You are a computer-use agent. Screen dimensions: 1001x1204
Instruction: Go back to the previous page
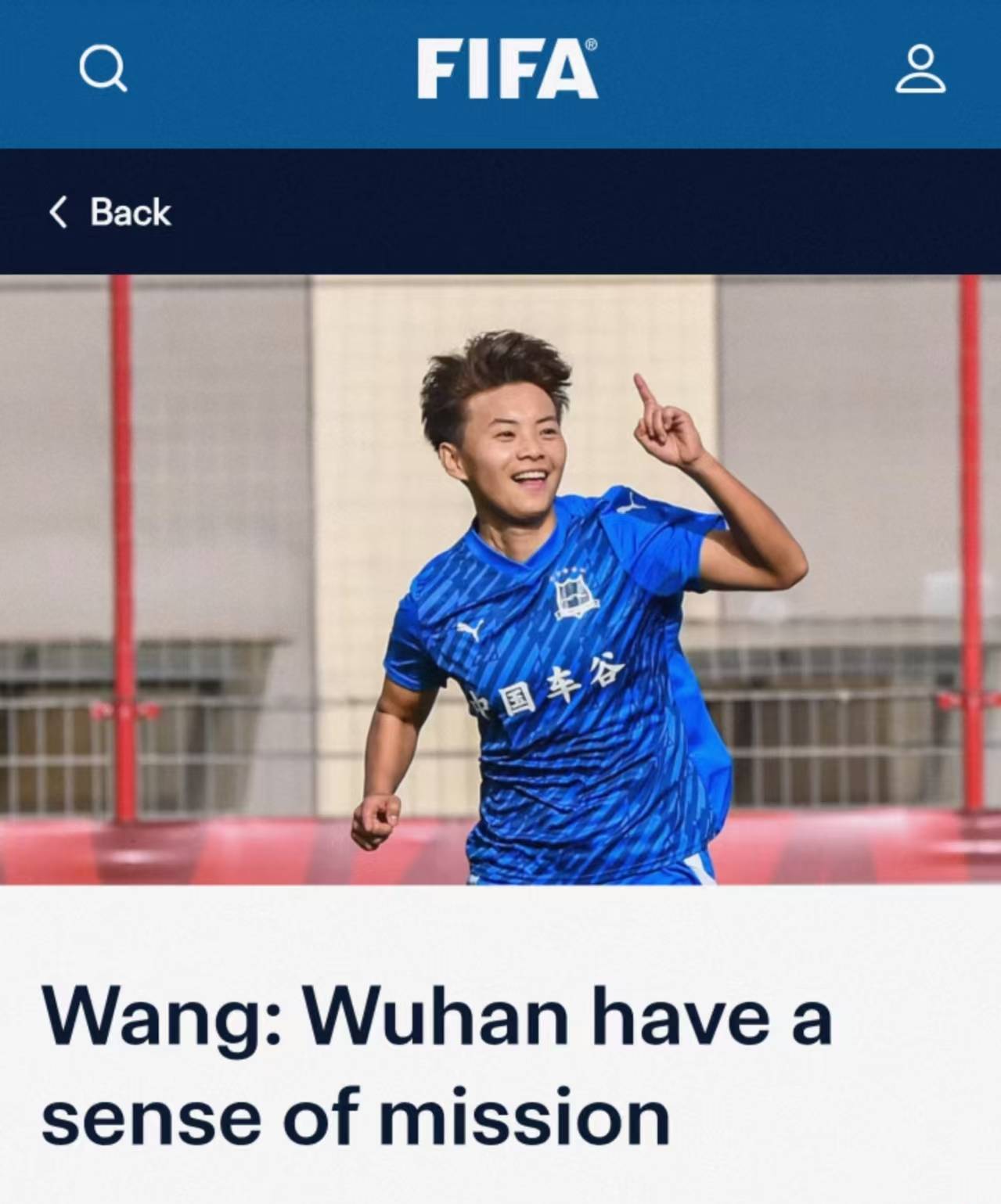pos(110,212)
